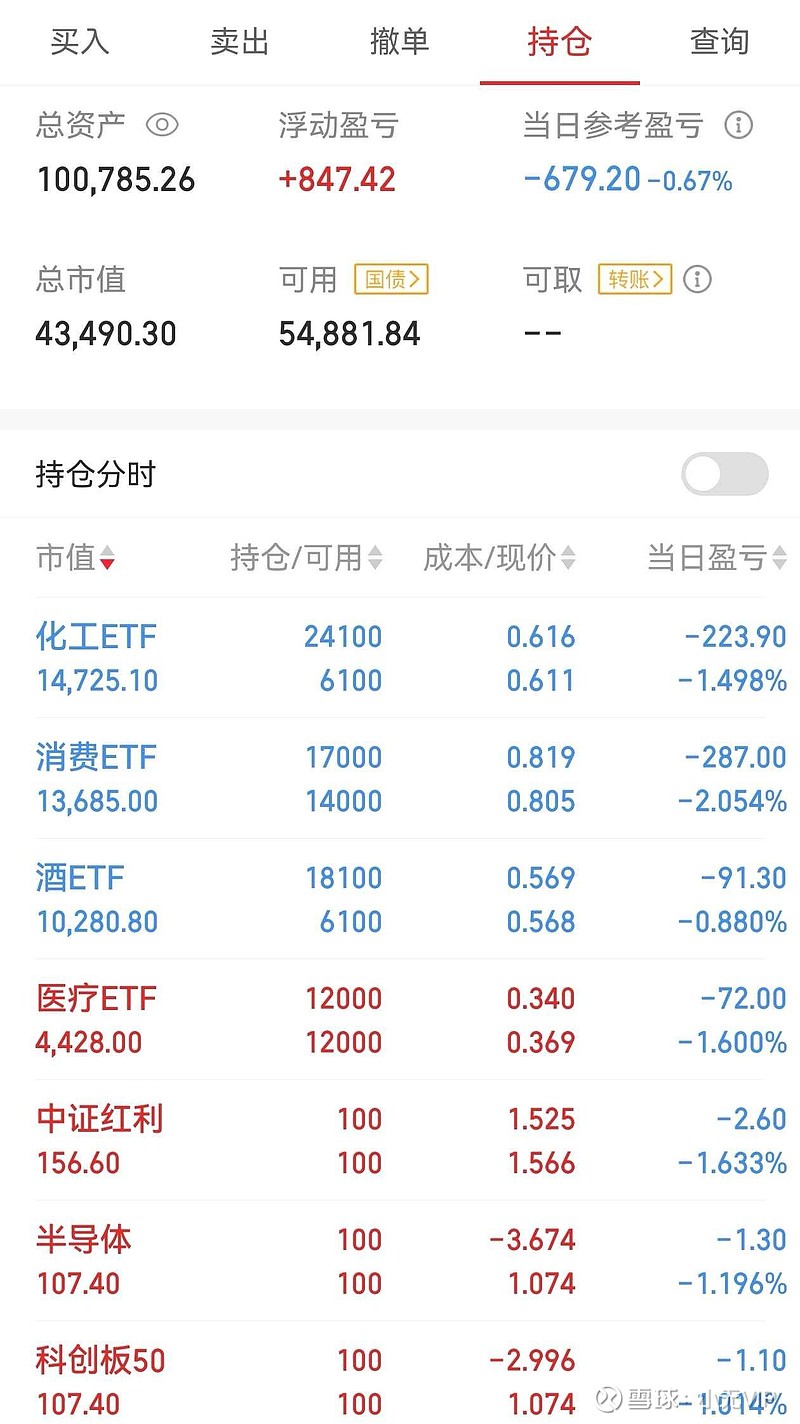Show info for 当日参考盈亏
800x1424 pixels.
click(738, 125)
